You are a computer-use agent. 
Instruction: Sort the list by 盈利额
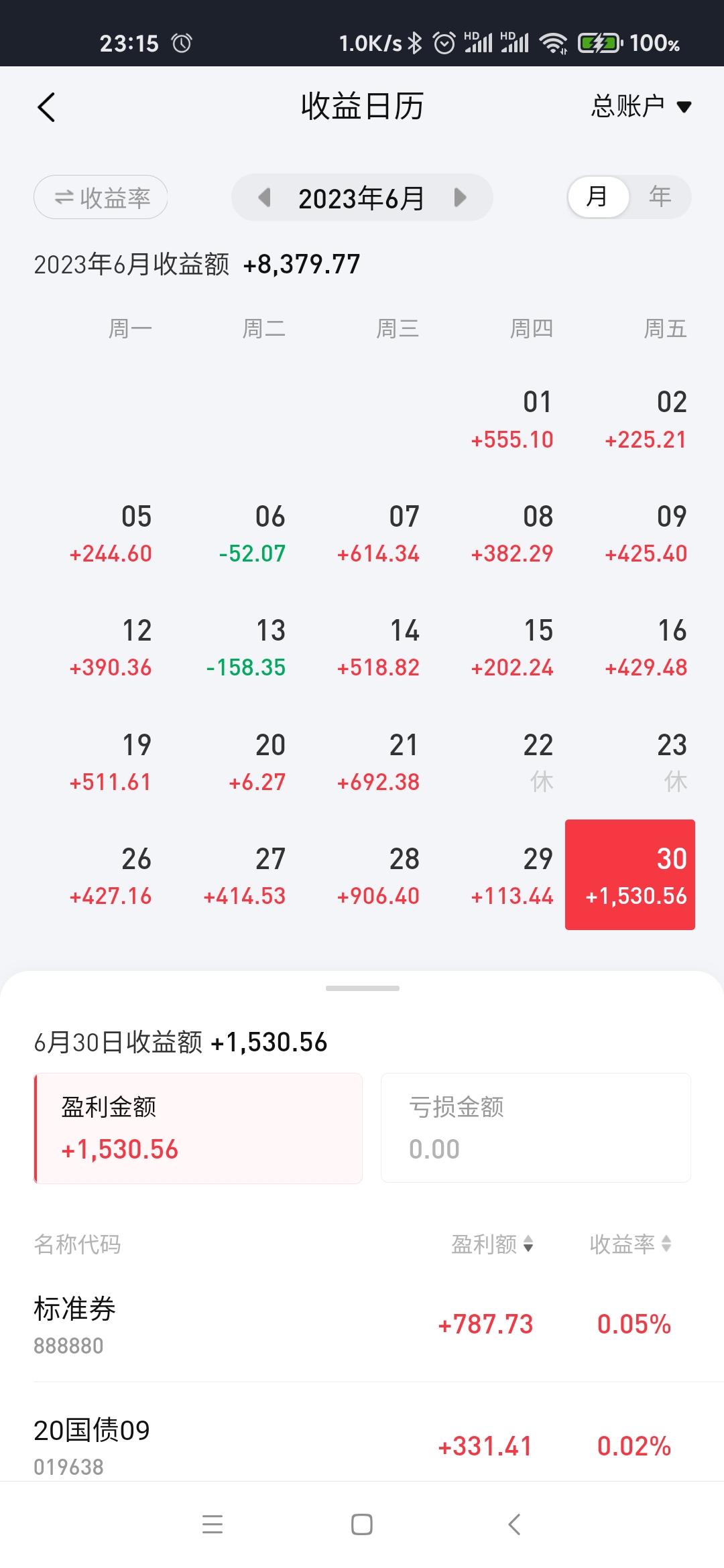coord(492,1244)
